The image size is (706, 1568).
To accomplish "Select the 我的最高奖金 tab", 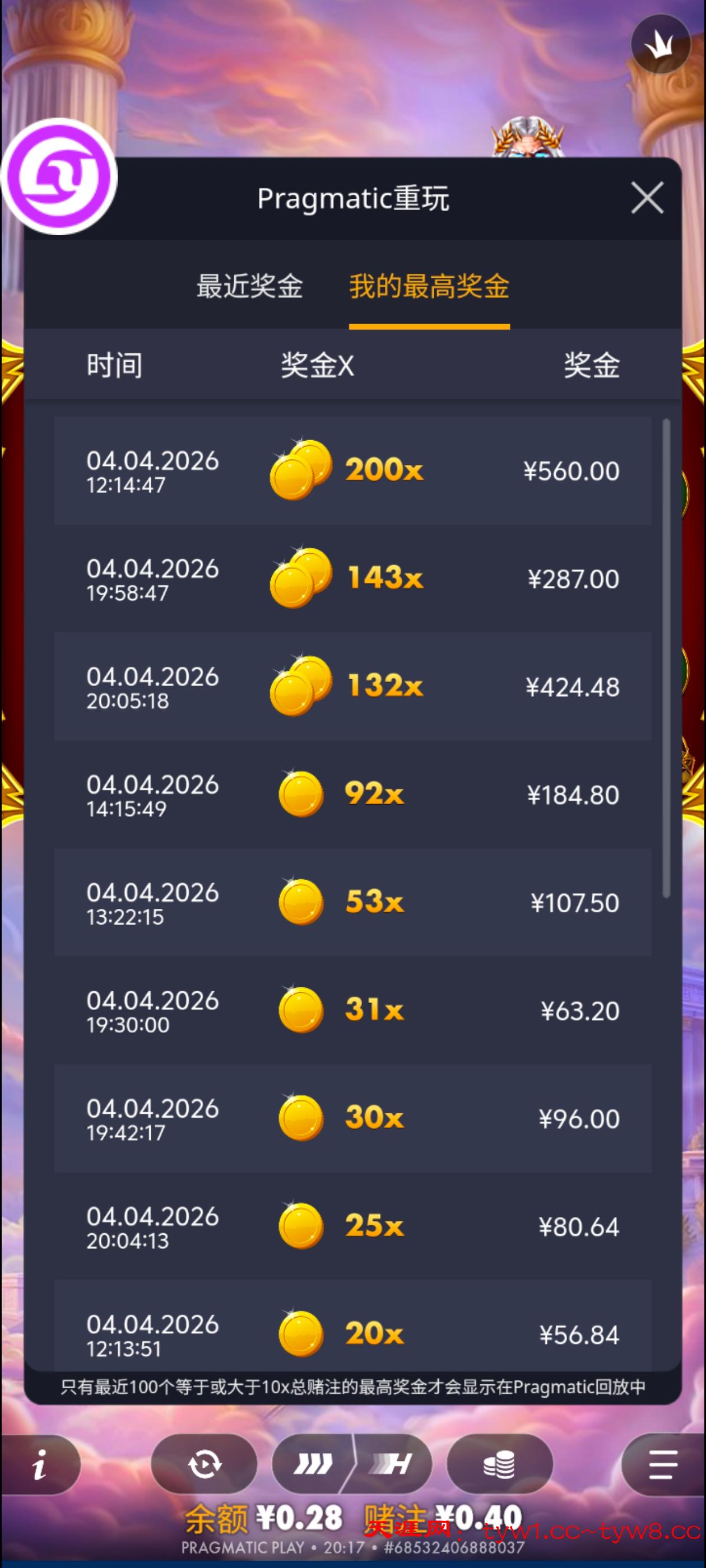I will tap(429, 286).
